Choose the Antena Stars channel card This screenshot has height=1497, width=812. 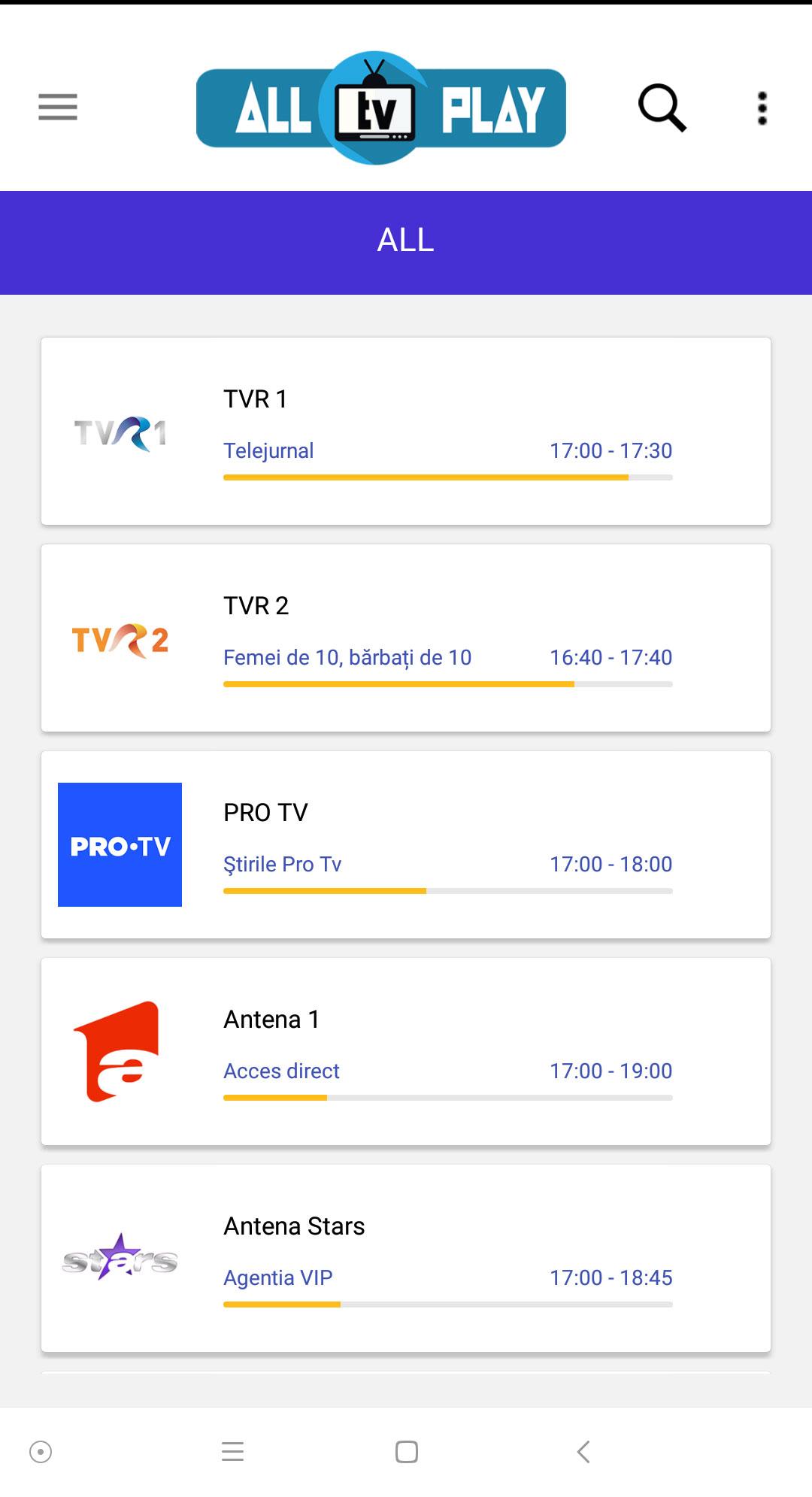coord(406,1258)
